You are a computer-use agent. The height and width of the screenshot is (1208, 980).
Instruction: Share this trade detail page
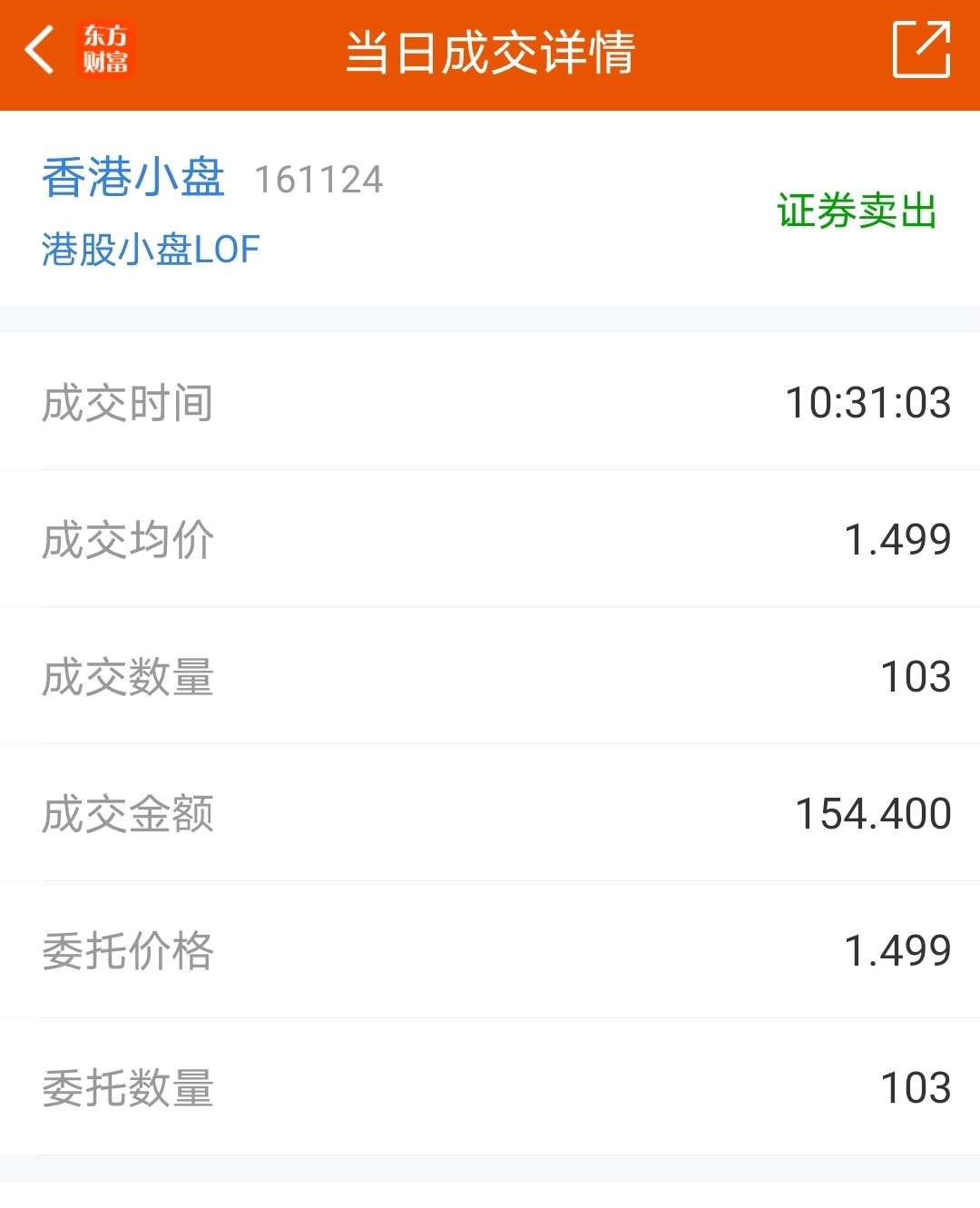921,50
